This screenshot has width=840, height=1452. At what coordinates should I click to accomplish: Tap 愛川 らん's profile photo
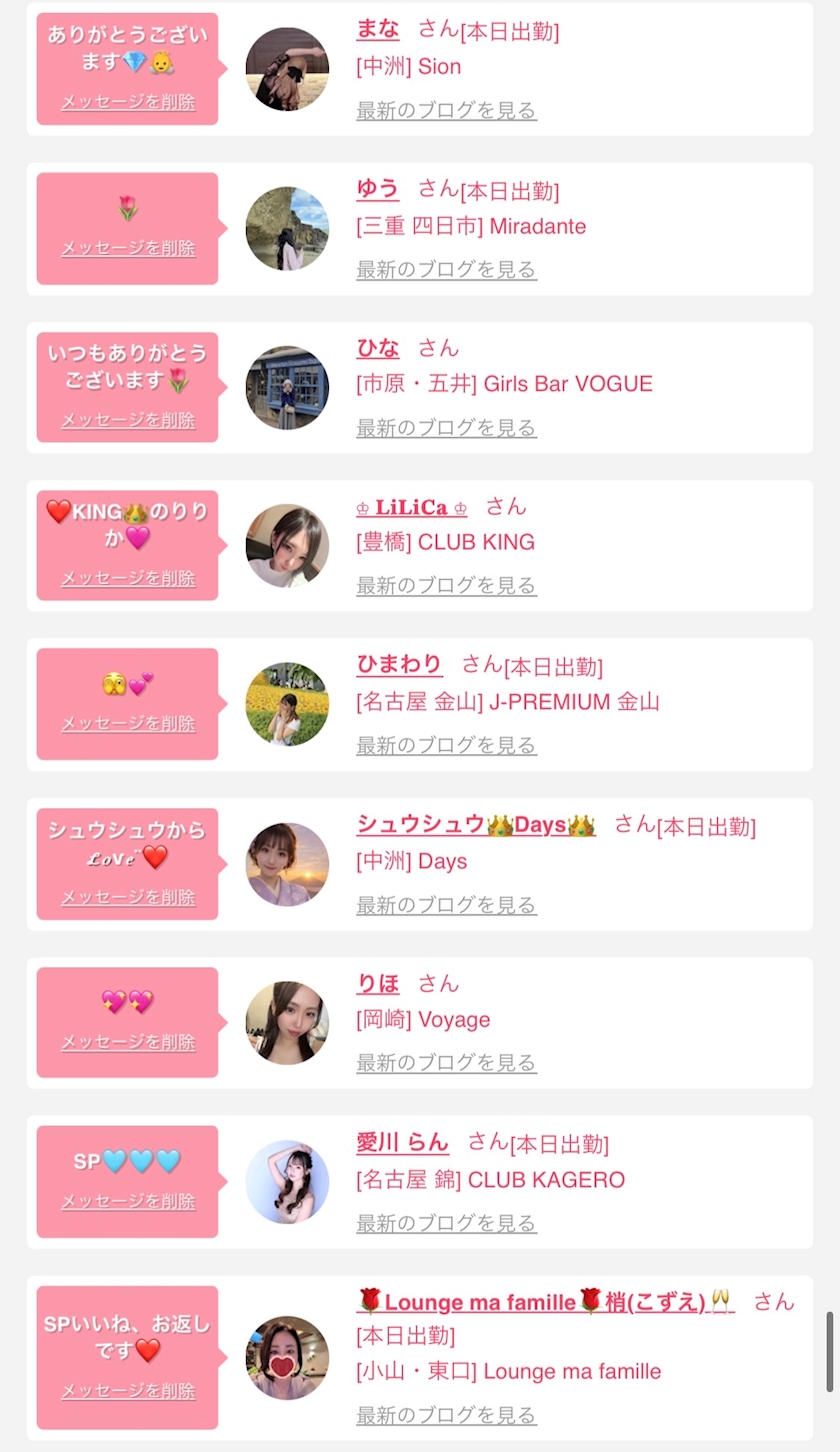(x=287, y=1182)
